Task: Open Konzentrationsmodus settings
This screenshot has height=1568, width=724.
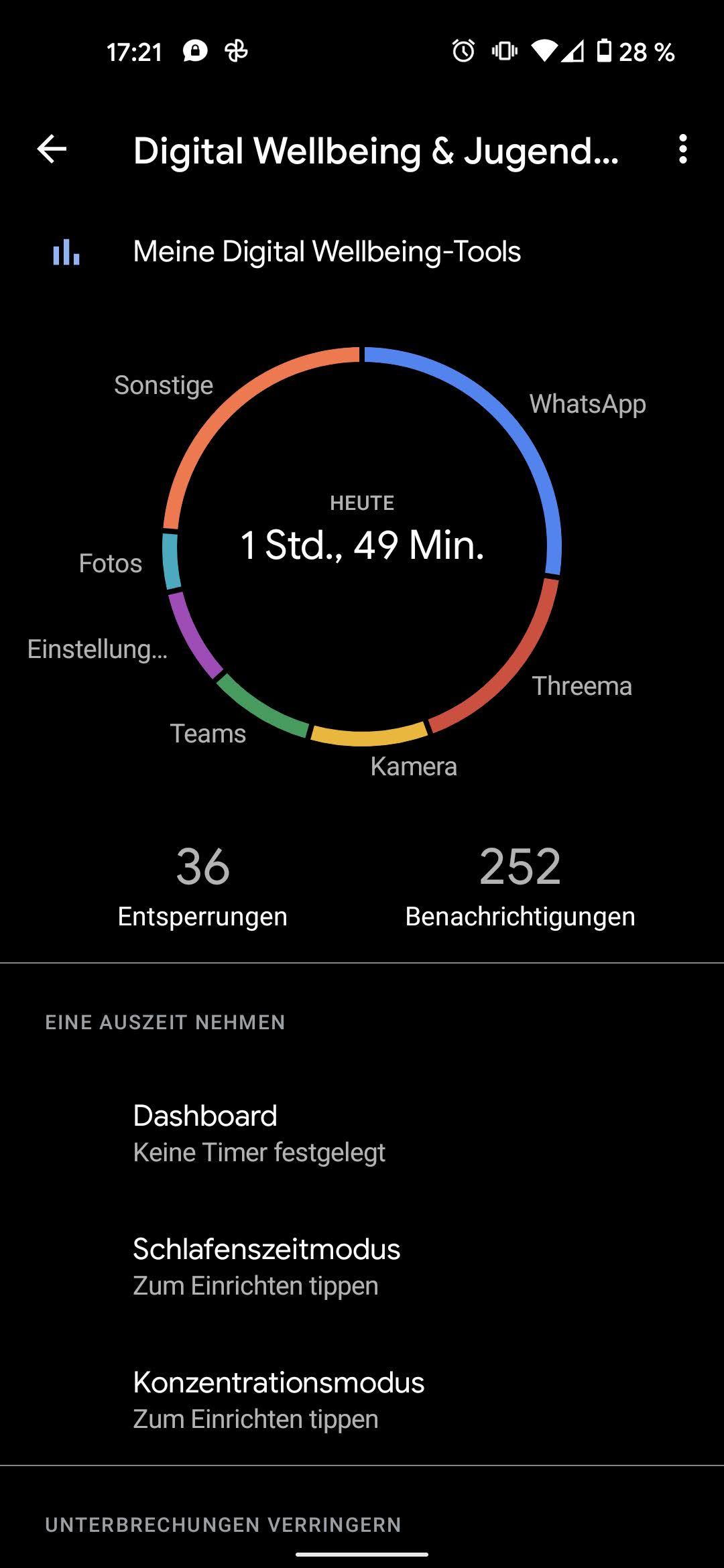Action: [362, 1400]
